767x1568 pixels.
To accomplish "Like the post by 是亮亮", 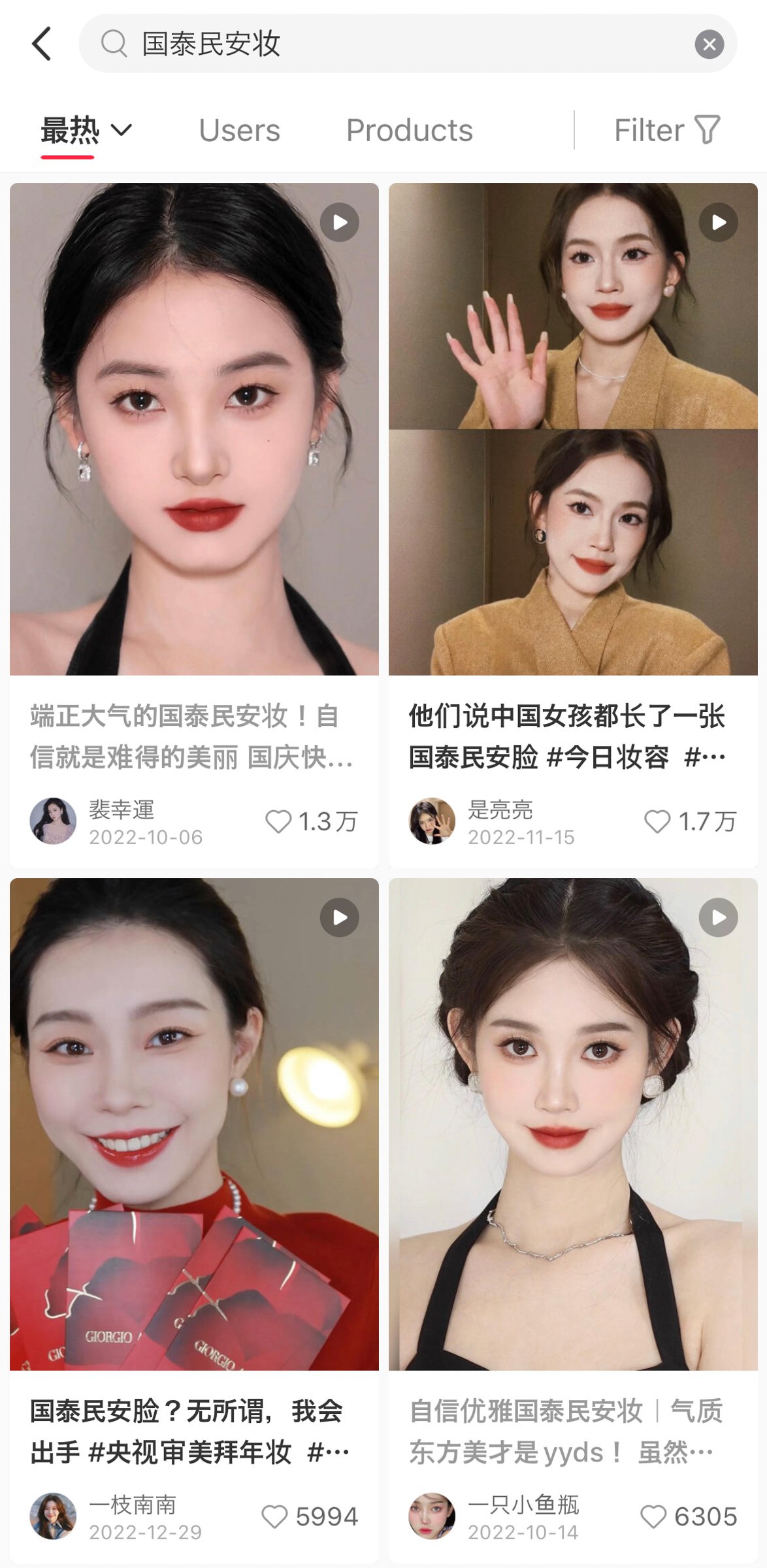I will click(658, 821).
